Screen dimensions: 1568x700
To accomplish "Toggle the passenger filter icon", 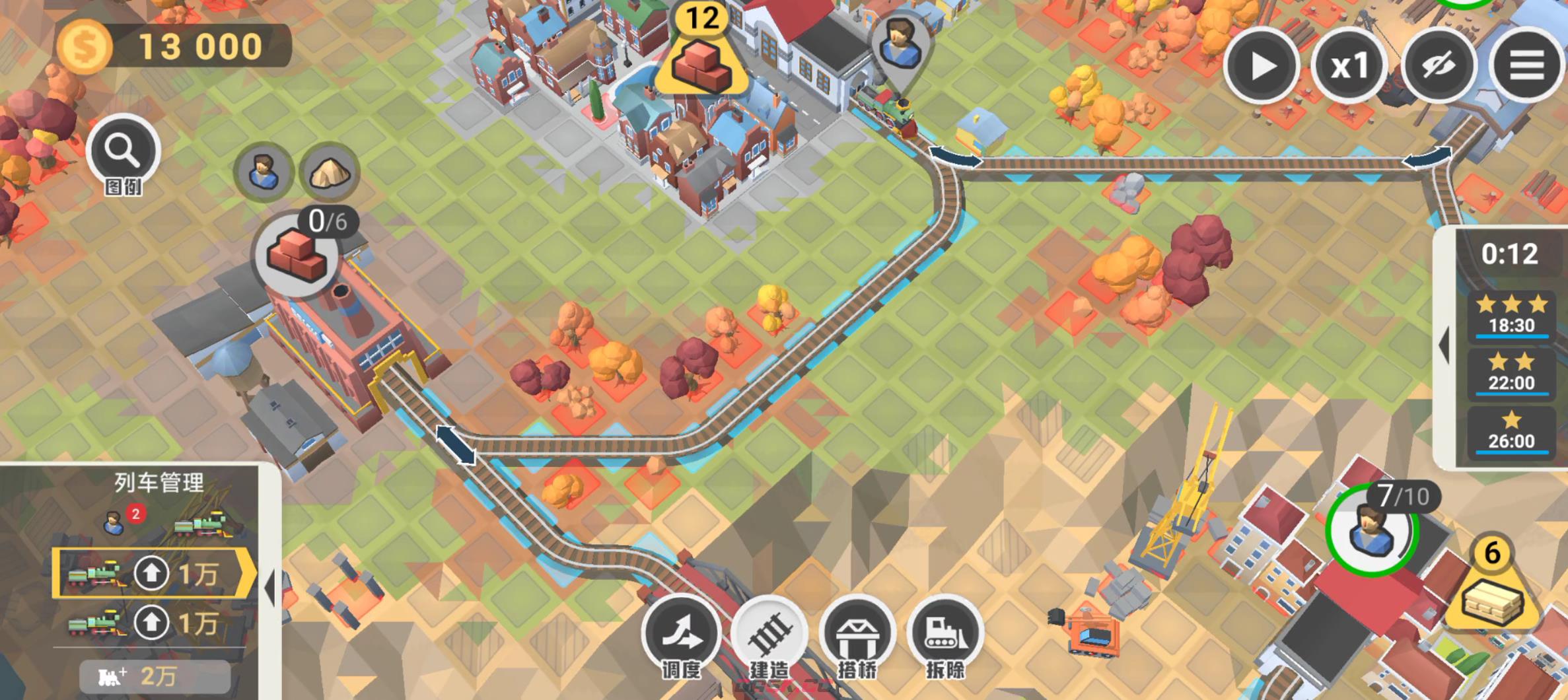I will [x=264, y=172].
